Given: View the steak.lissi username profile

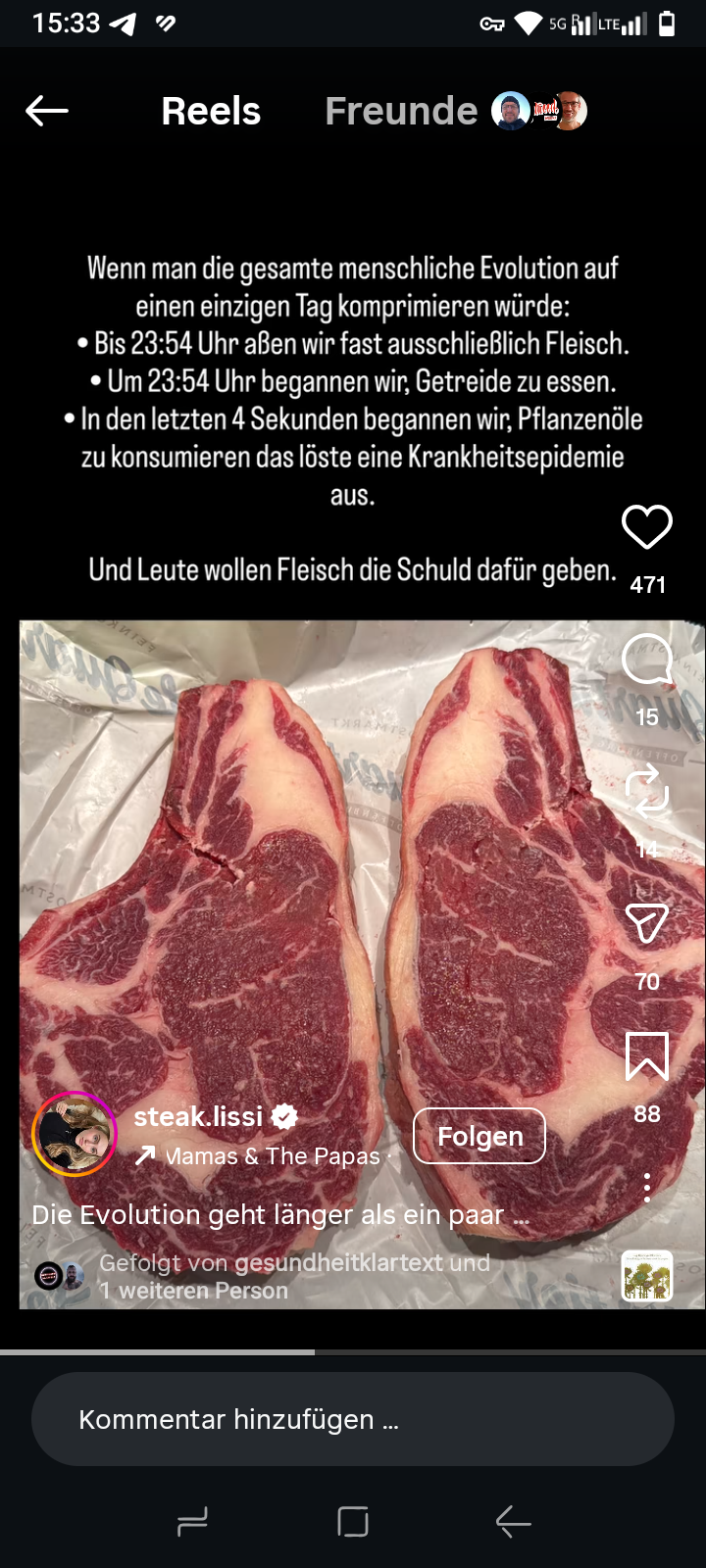Looking at the screenshot, I should (199, 1116).
